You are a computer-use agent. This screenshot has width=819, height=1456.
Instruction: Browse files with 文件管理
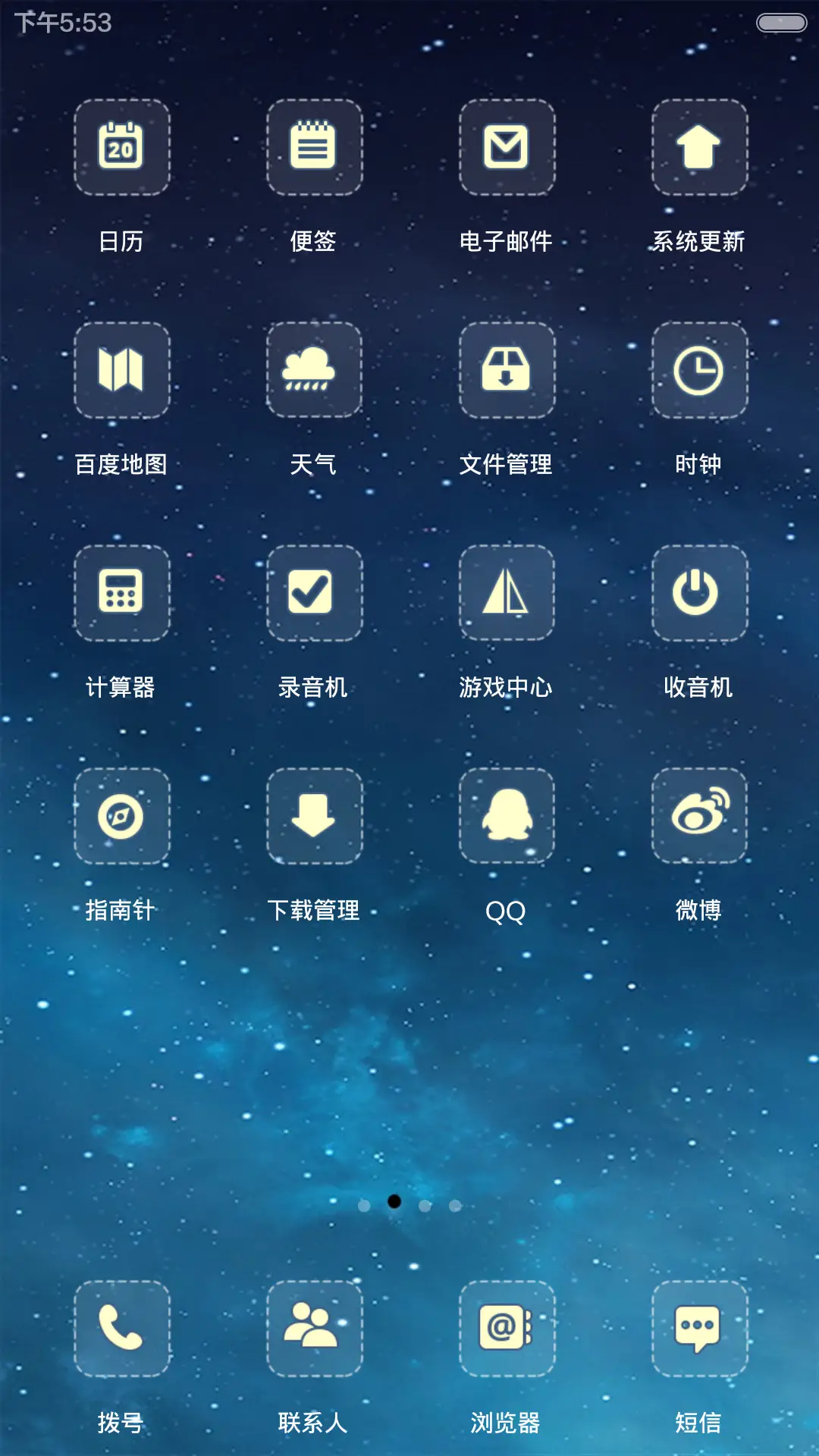(x=507, y=371)
